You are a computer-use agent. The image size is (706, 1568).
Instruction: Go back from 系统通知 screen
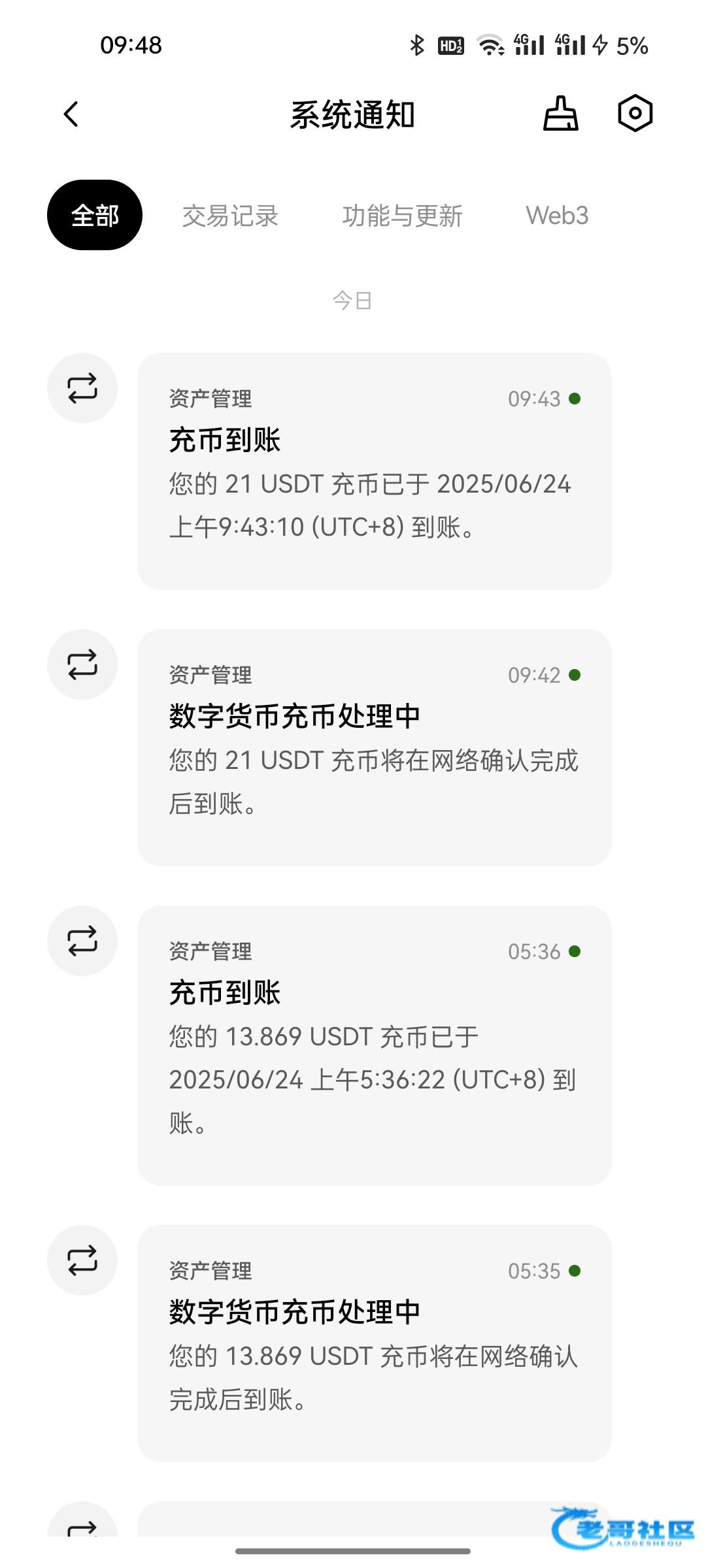(71, 114)
